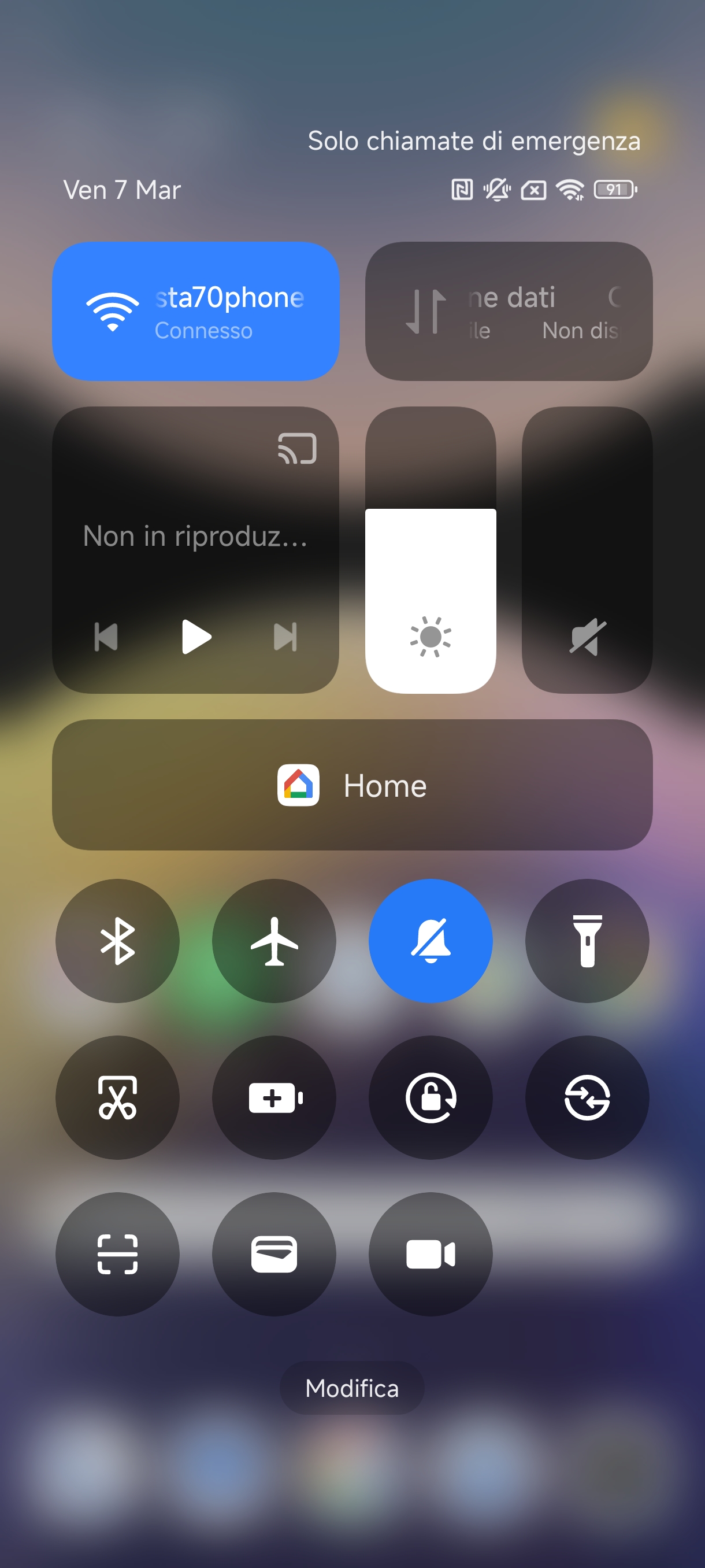This screenshot has width=705, height=1568.
Task: Skip to the next track
Action: (285, 637)
